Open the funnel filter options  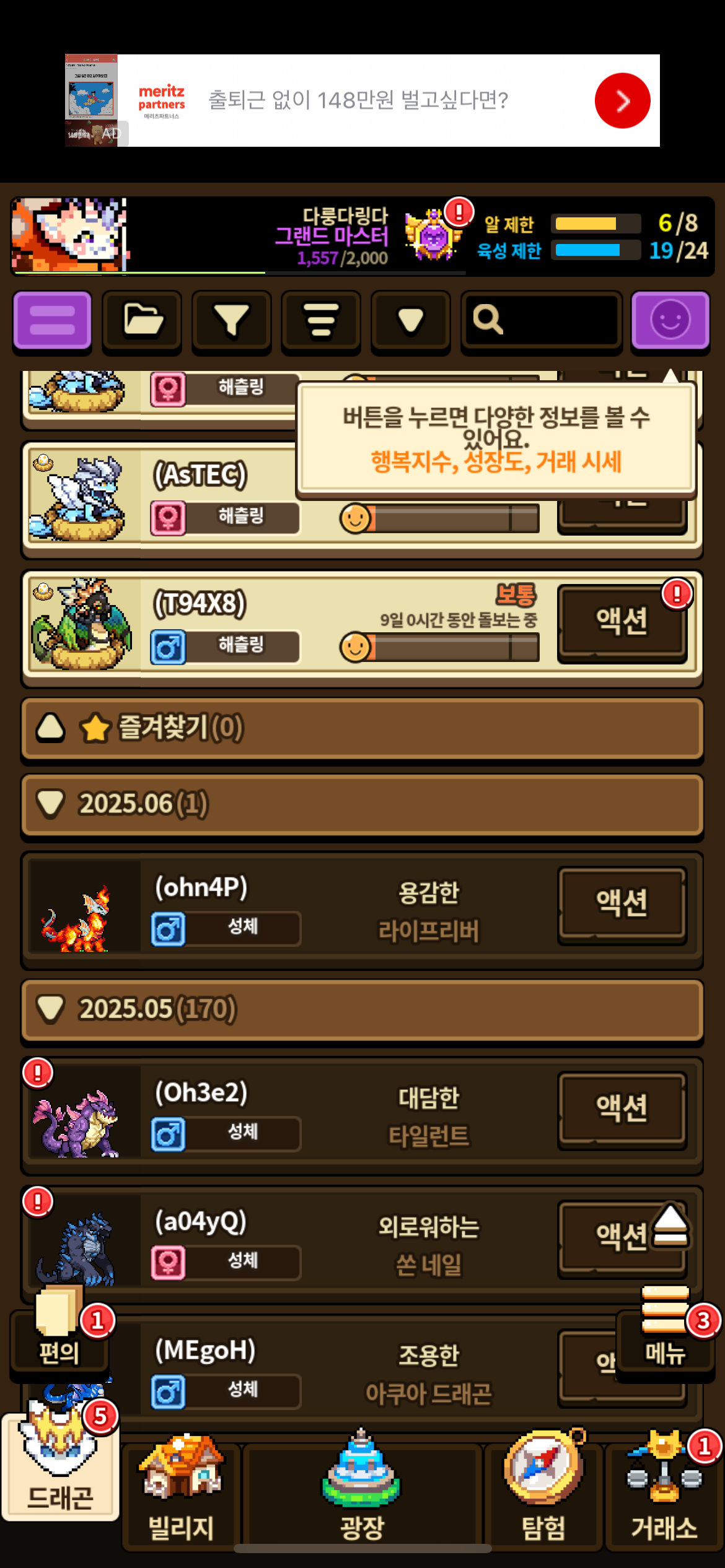[232, 320]
